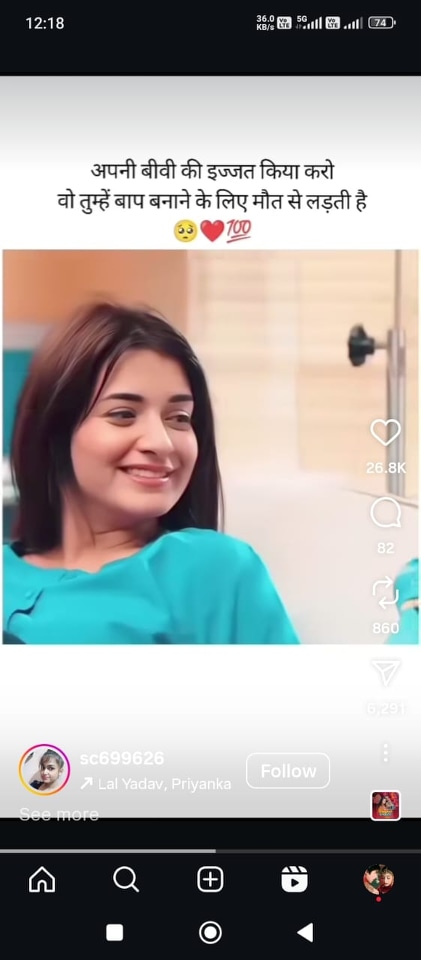Open your Profile tab
The height and width of the screenshot is (960, 421).
[x=379, y=880]
